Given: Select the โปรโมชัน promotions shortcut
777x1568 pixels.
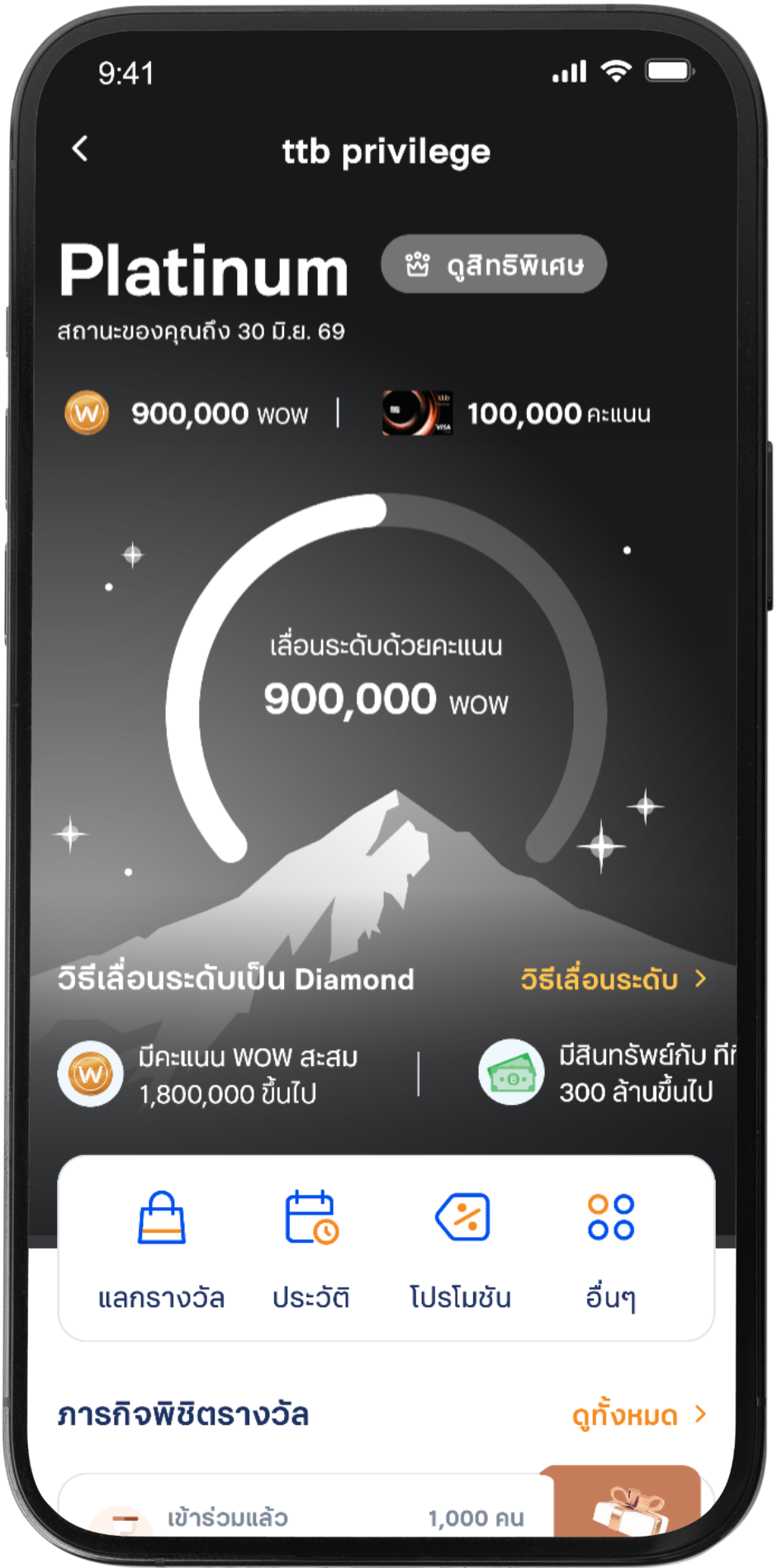Looking at the screenshot, I should (x=461, y=1247).
